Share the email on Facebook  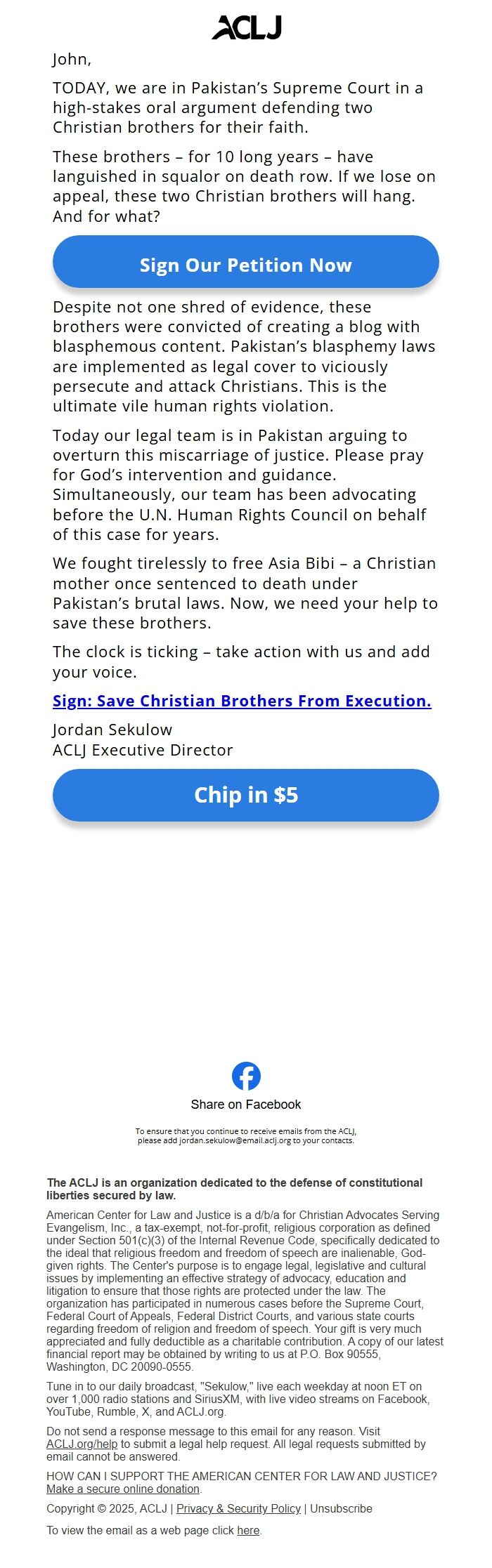click(x=246, y=1076)
